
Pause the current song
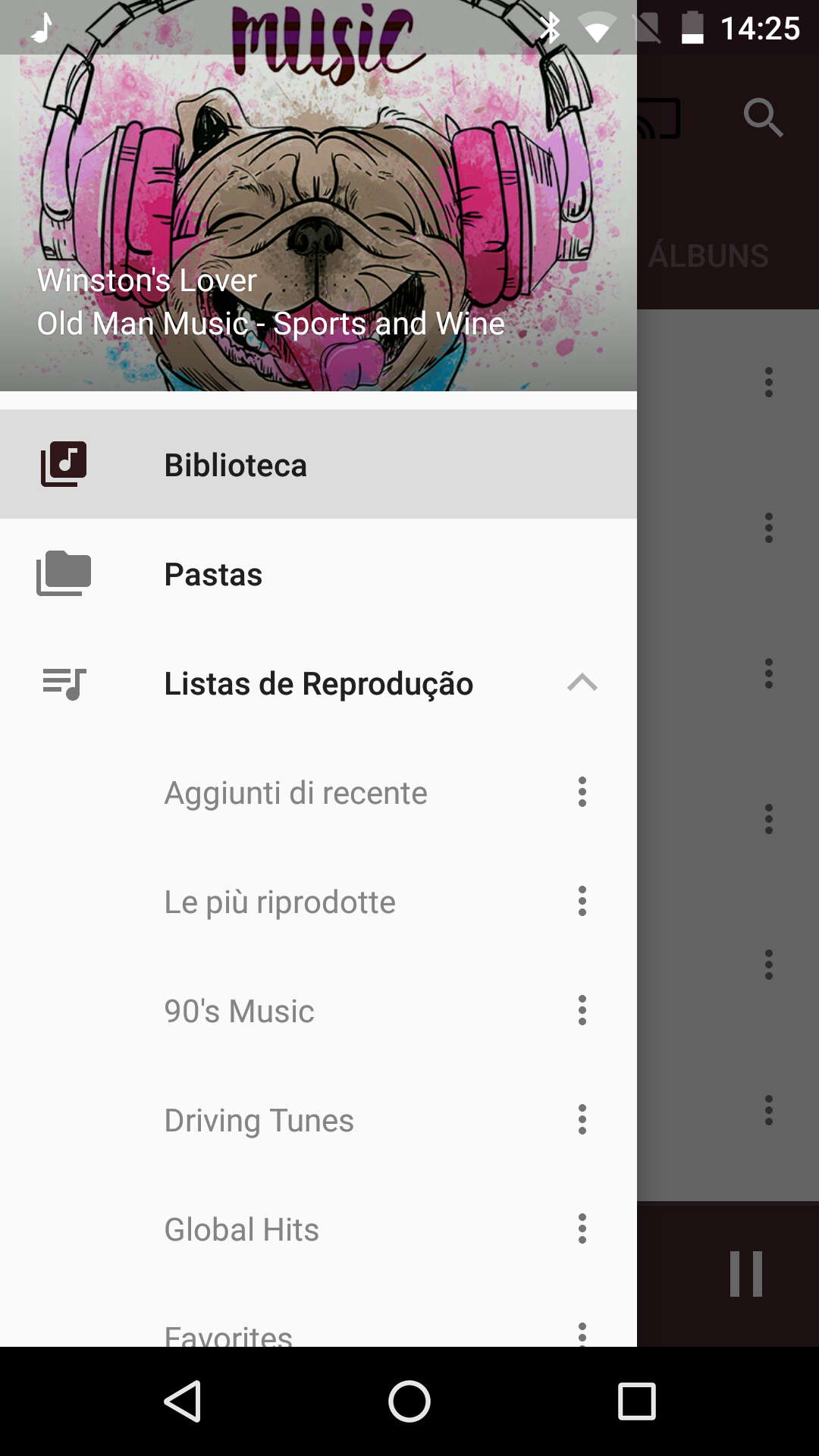(745, 1273)
